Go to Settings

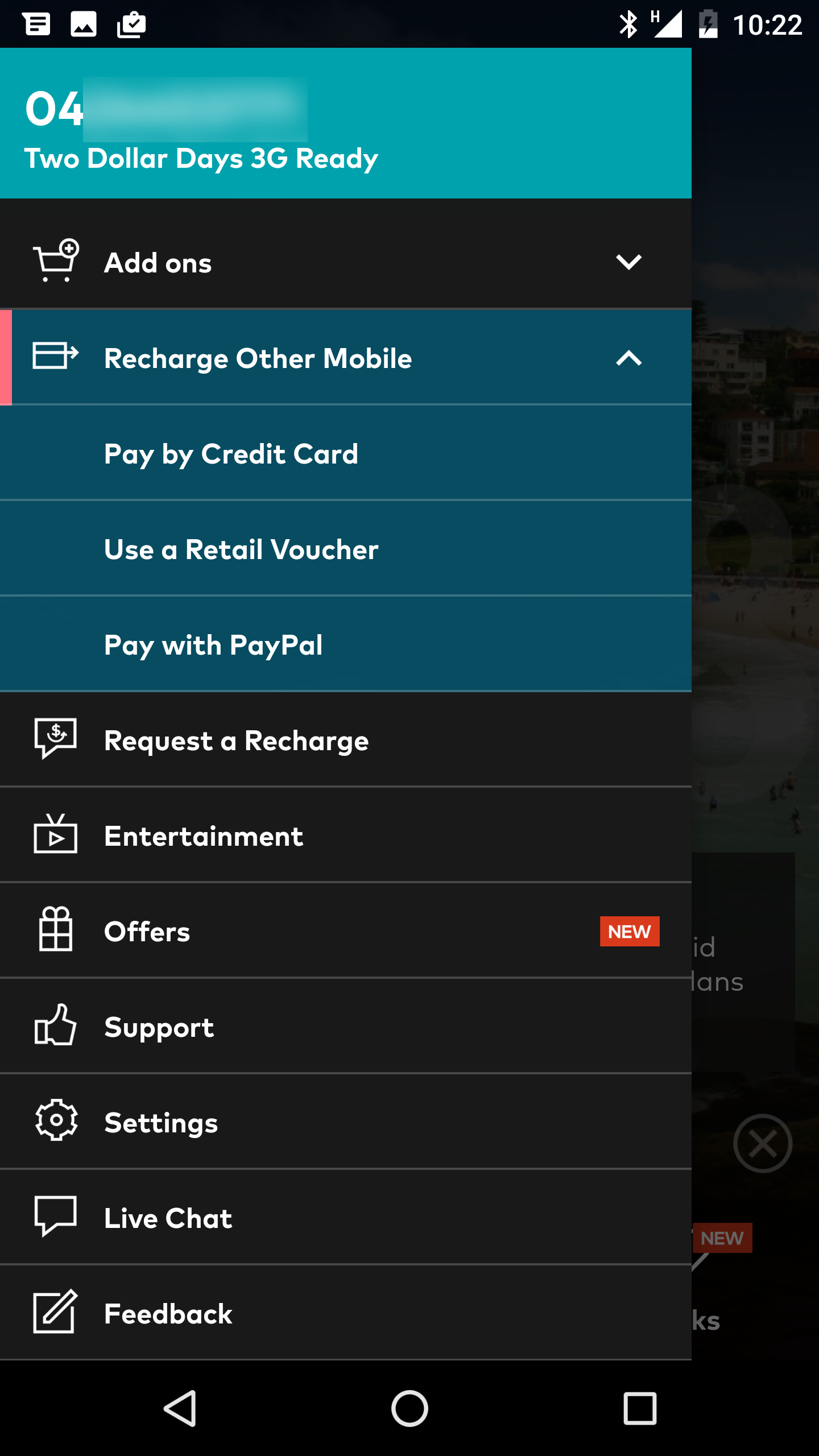tap(346, 1122)
